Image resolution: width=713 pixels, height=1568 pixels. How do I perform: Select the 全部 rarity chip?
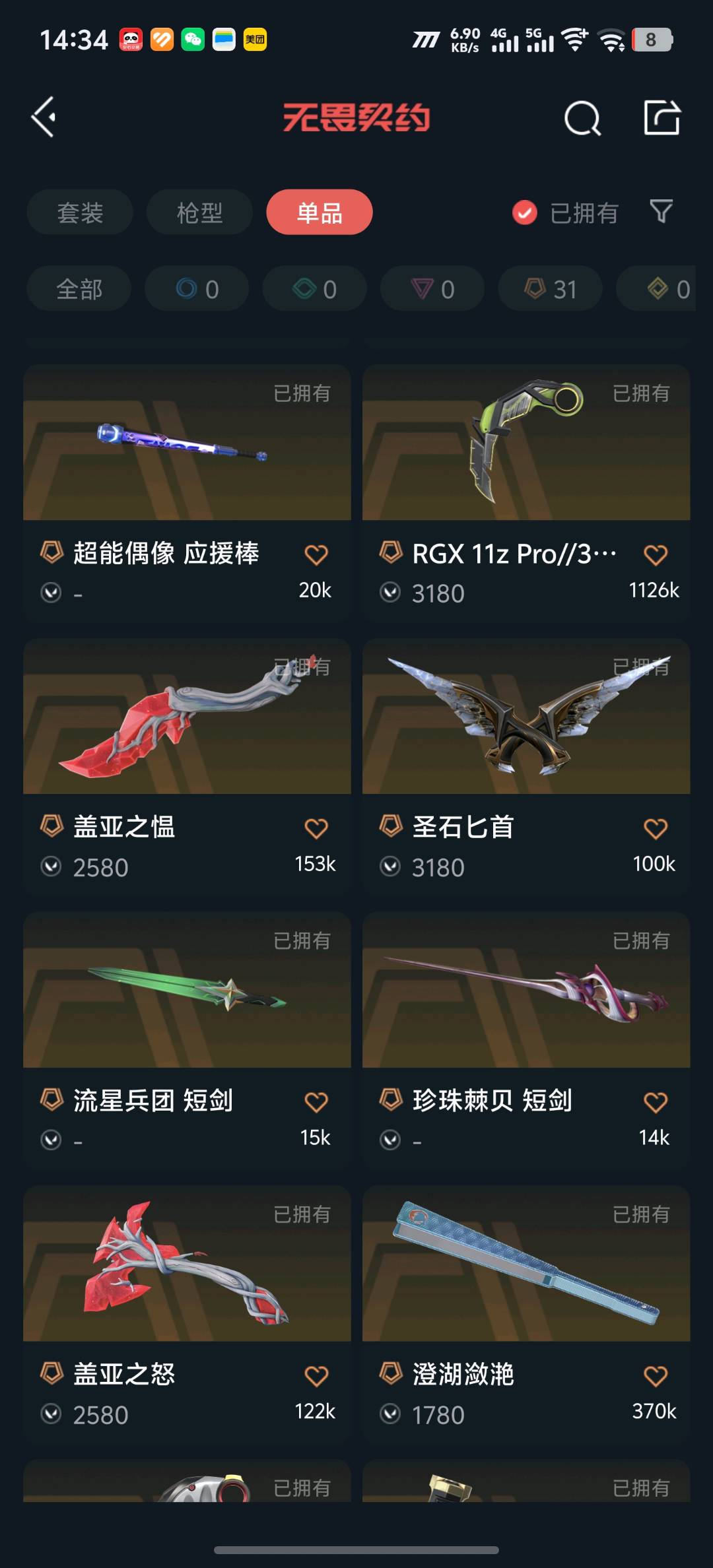click(x=79, y=289)
